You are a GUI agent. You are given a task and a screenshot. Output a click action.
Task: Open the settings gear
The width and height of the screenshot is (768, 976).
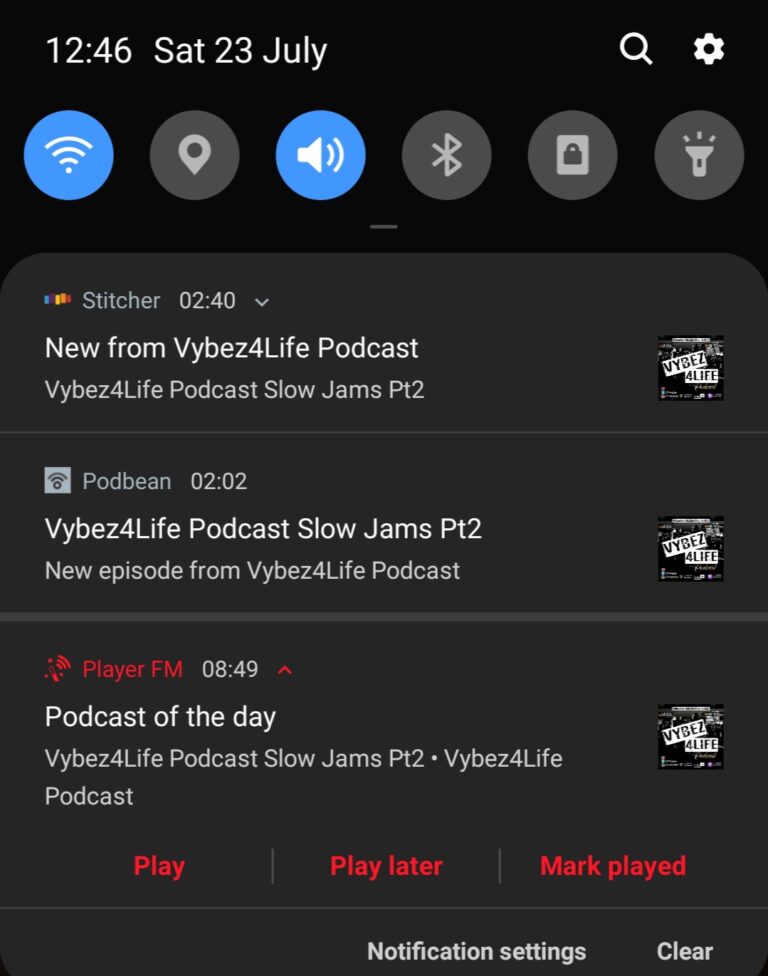click(708, 48)
